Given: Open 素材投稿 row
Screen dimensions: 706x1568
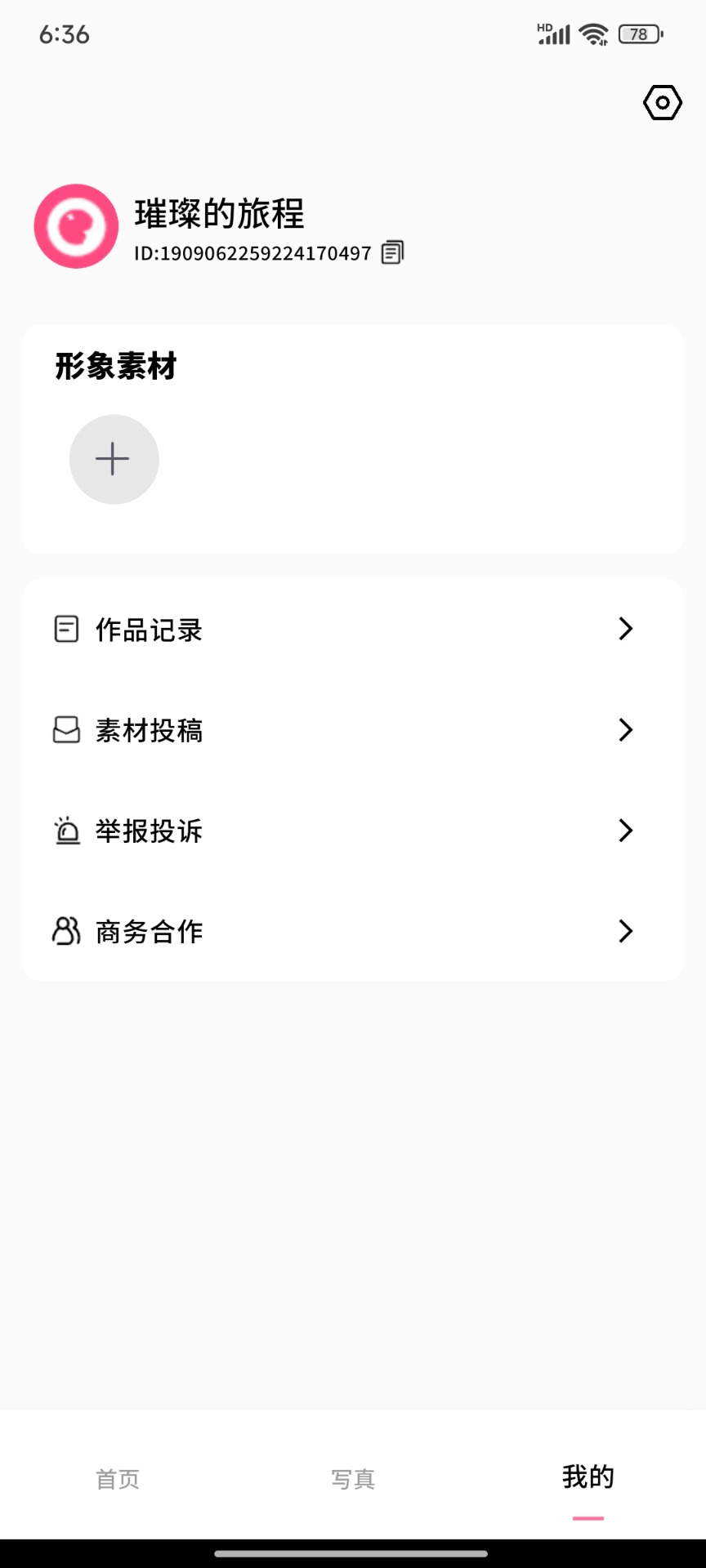Looking at the screenshot, I should (353, 730).
